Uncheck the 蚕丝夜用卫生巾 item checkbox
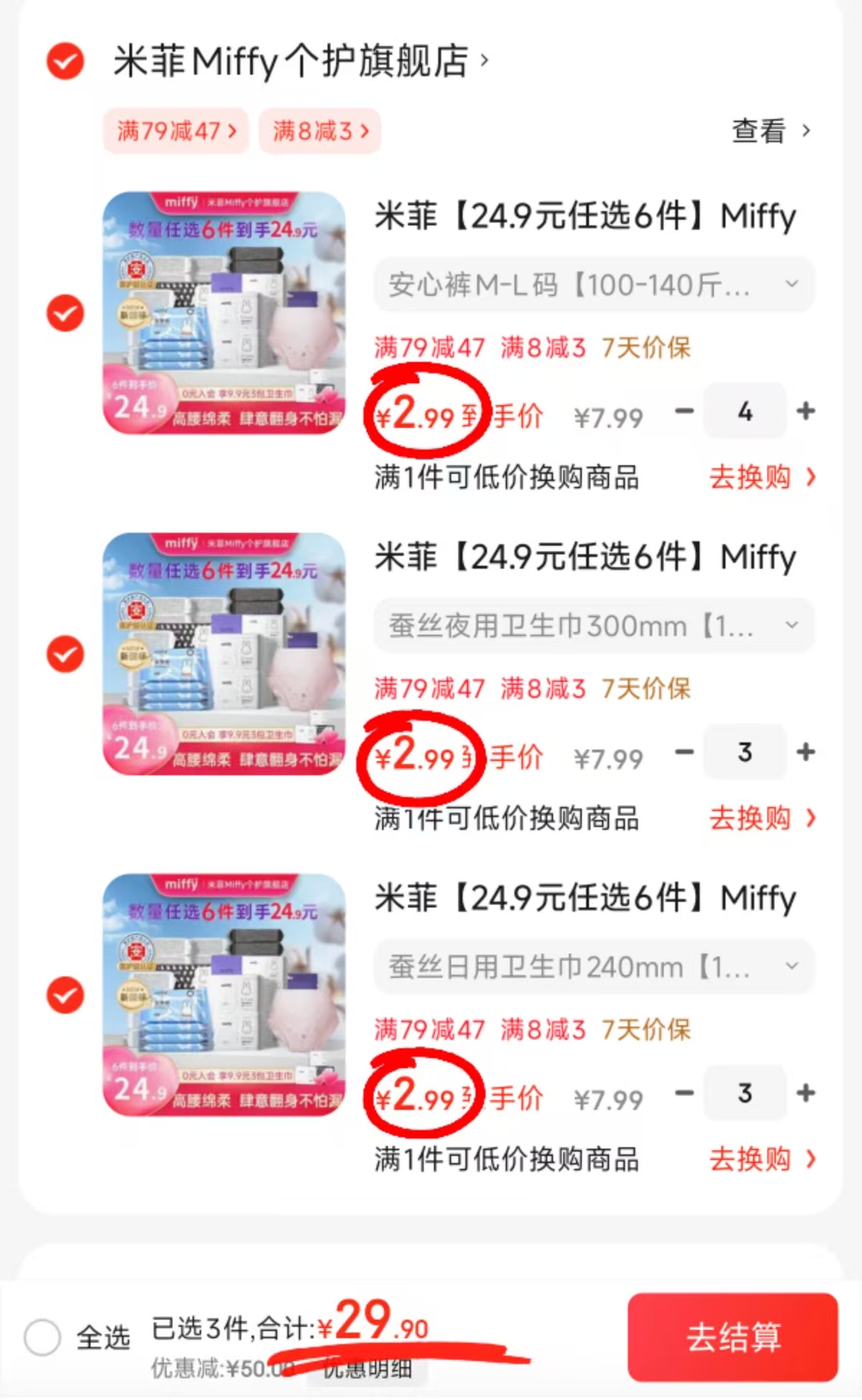The width and height of the screenshot is (862, 1400). point(64,654)
